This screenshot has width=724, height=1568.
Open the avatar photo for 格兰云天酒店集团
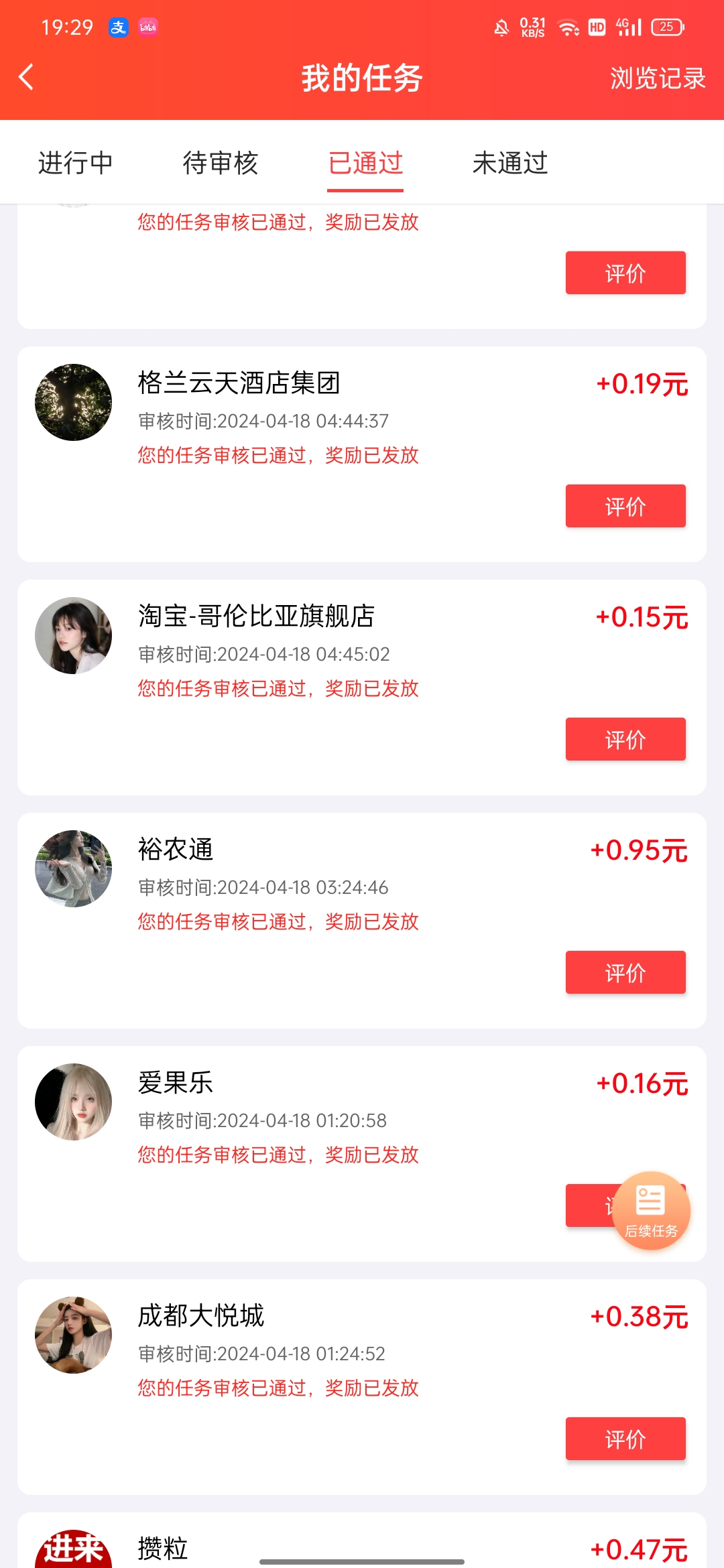pos(74,402)
